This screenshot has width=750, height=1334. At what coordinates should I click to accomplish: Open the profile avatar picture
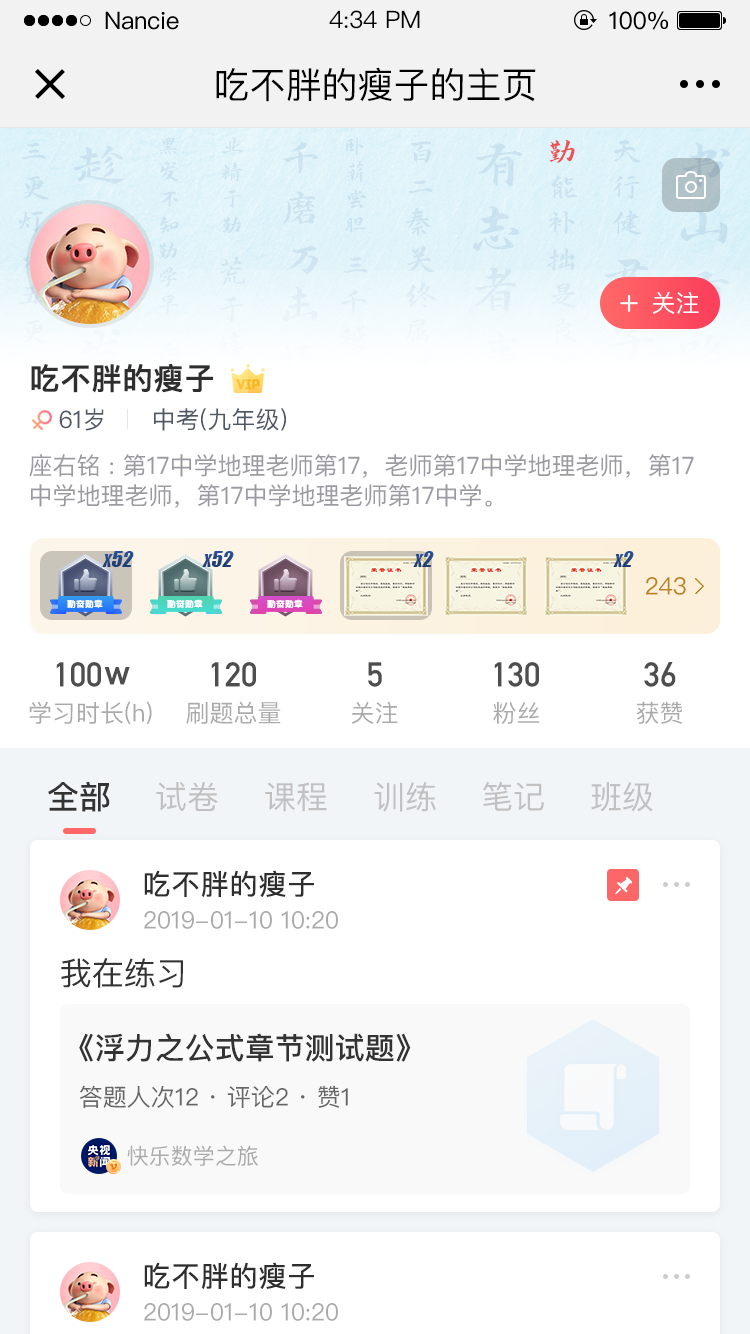point(91,263)
